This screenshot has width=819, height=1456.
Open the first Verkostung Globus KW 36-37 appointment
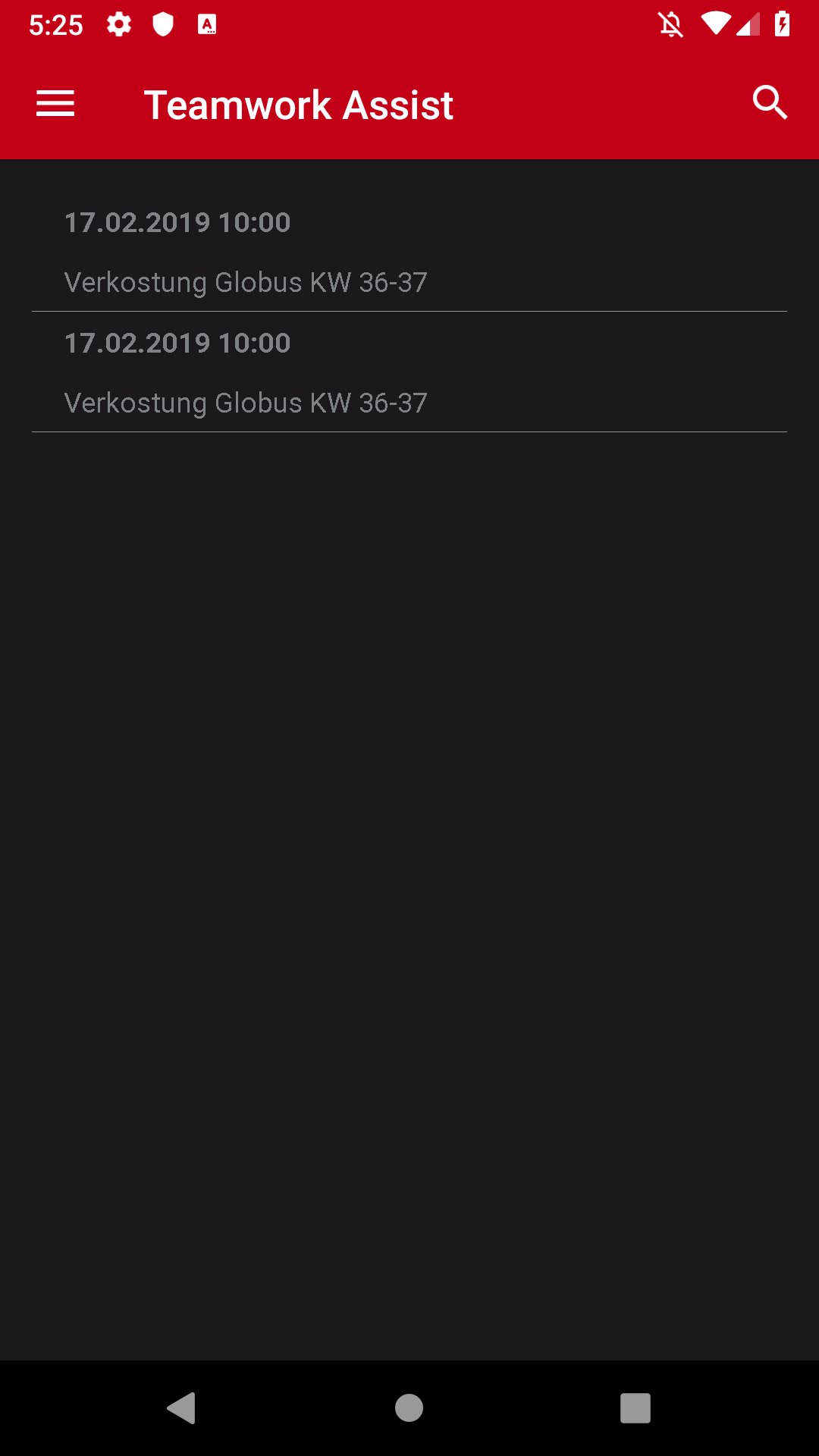click(246, 281)
